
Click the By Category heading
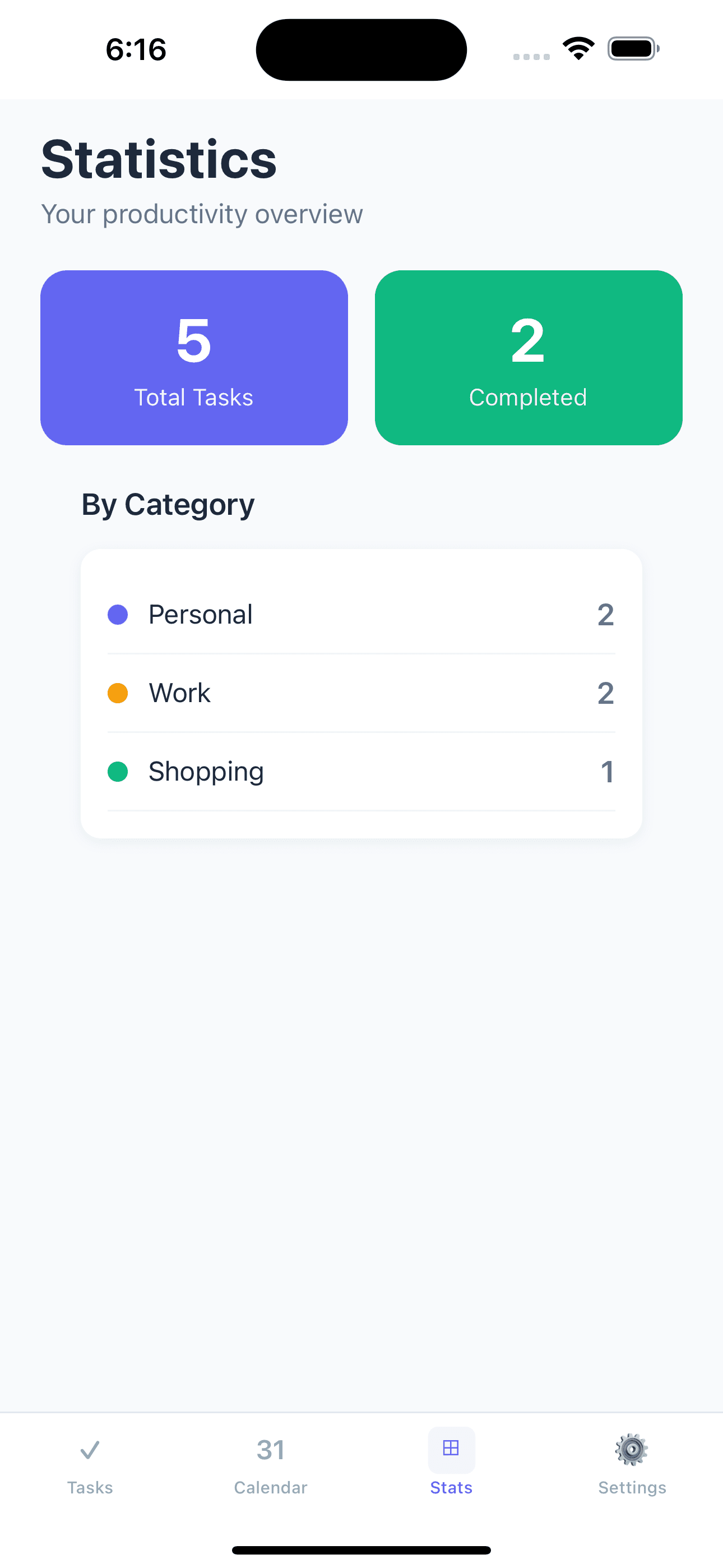click(168, 504)
